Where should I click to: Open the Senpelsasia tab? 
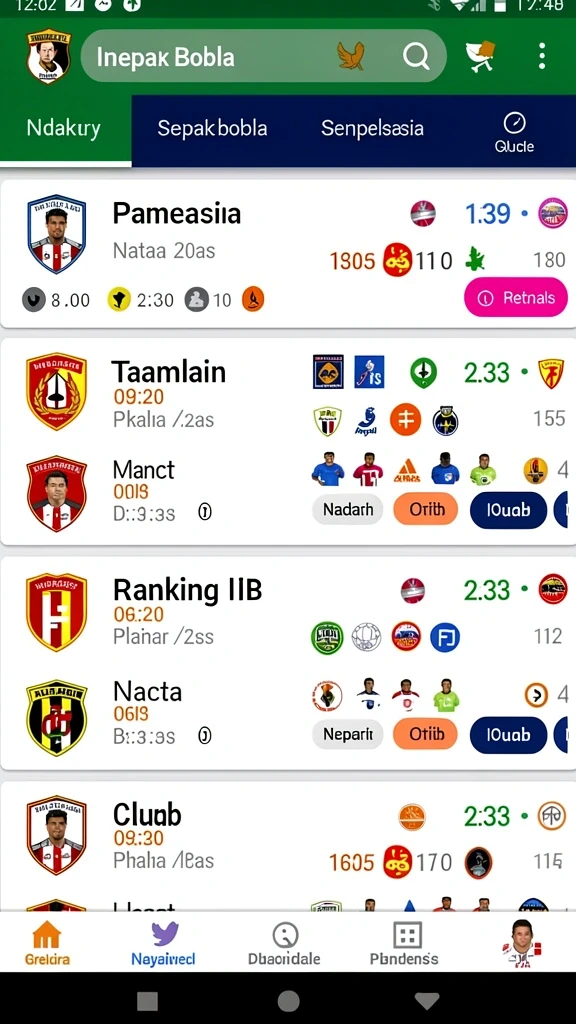click(x=372, y=128)
